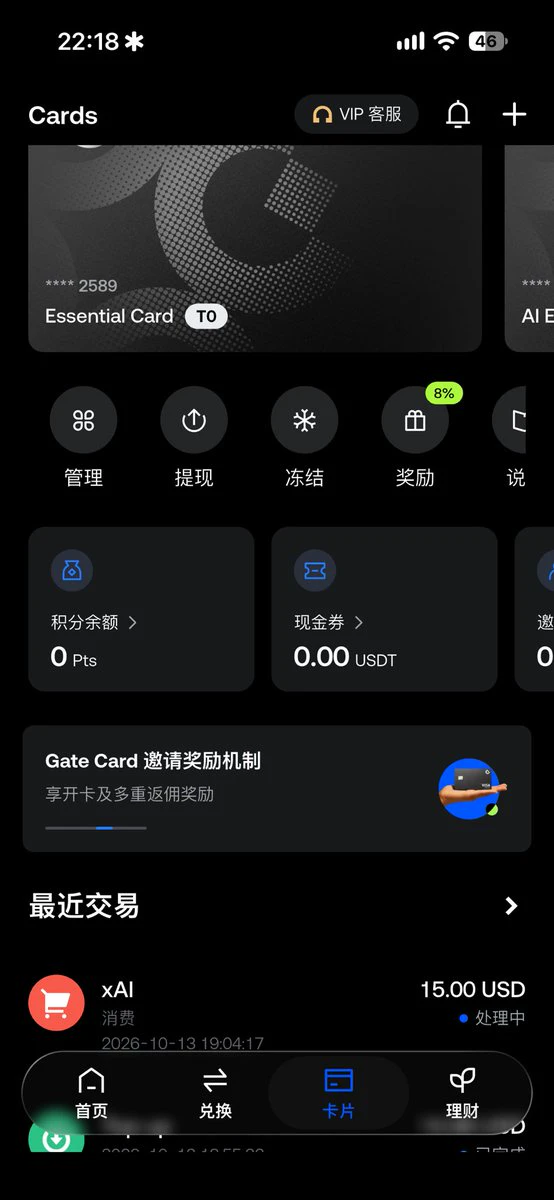The image size is (554, 1200).
Task: View 积分余额 points balance
Action: [141, 609]
